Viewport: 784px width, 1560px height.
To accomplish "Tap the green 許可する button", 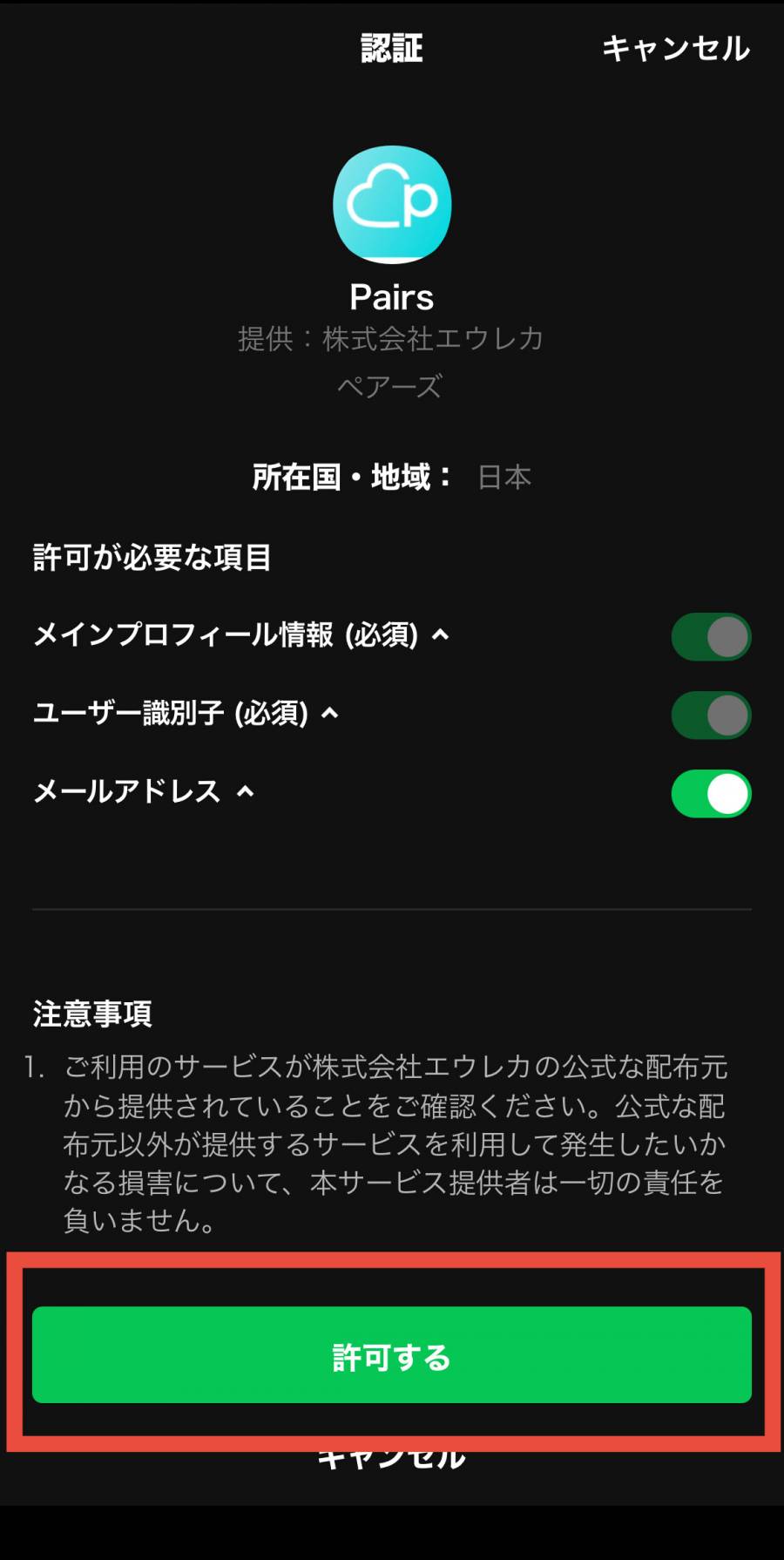I will coord(391,1354).
